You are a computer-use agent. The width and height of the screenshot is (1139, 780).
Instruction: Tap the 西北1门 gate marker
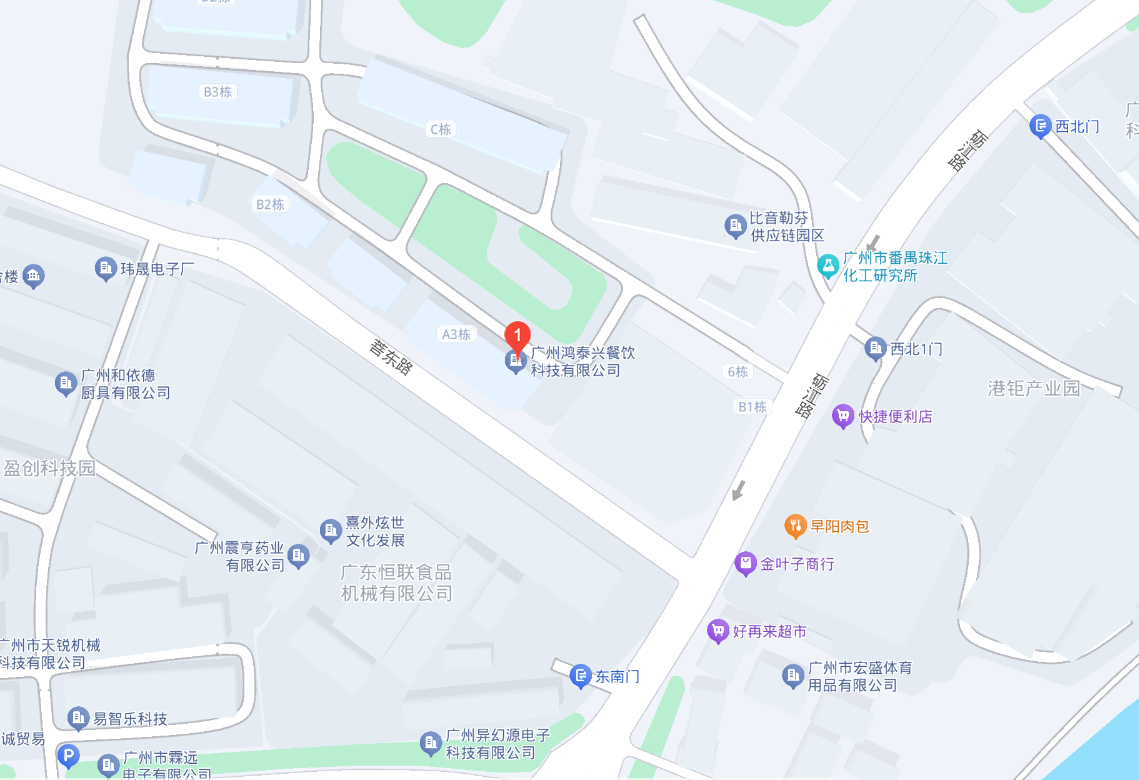point(875,349)
